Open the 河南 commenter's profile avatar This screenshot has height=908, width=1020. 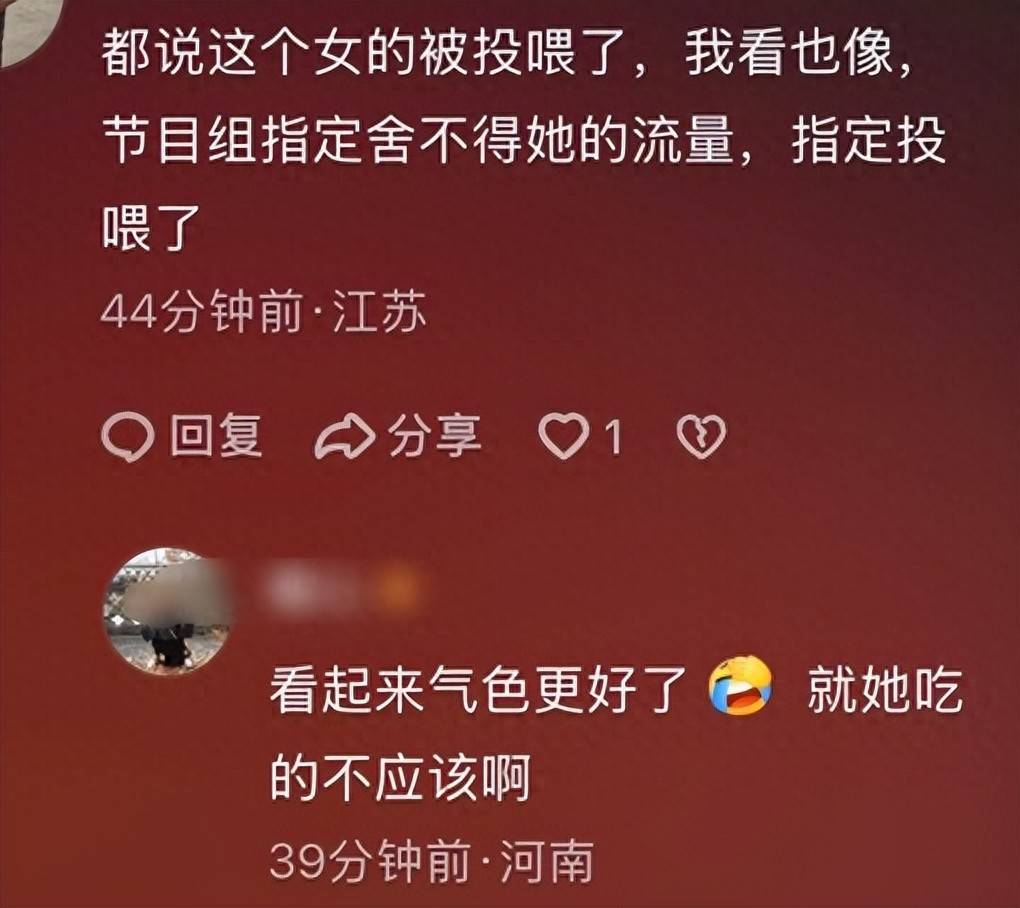tap(167, 610)
